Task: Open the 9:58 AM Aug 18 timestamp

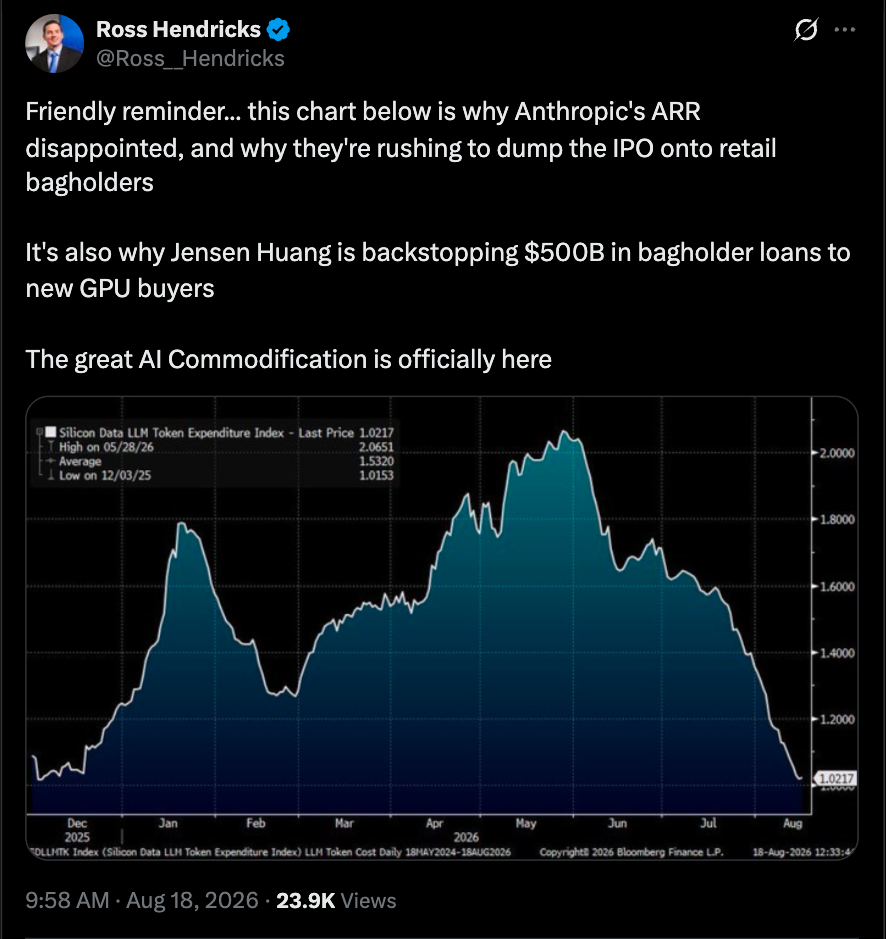Action: [142, 901]
